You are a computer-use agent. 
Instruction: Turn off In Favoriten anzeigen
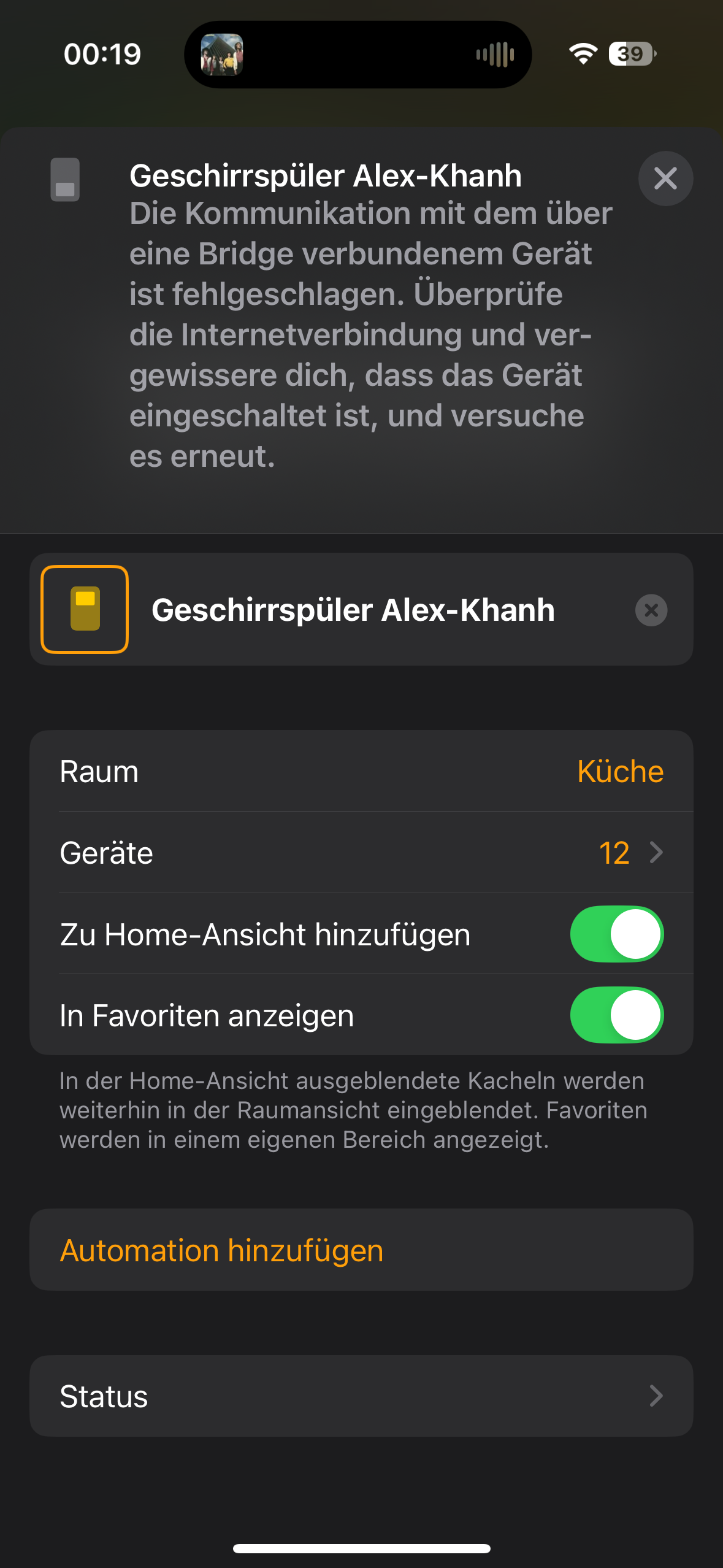616,1015
